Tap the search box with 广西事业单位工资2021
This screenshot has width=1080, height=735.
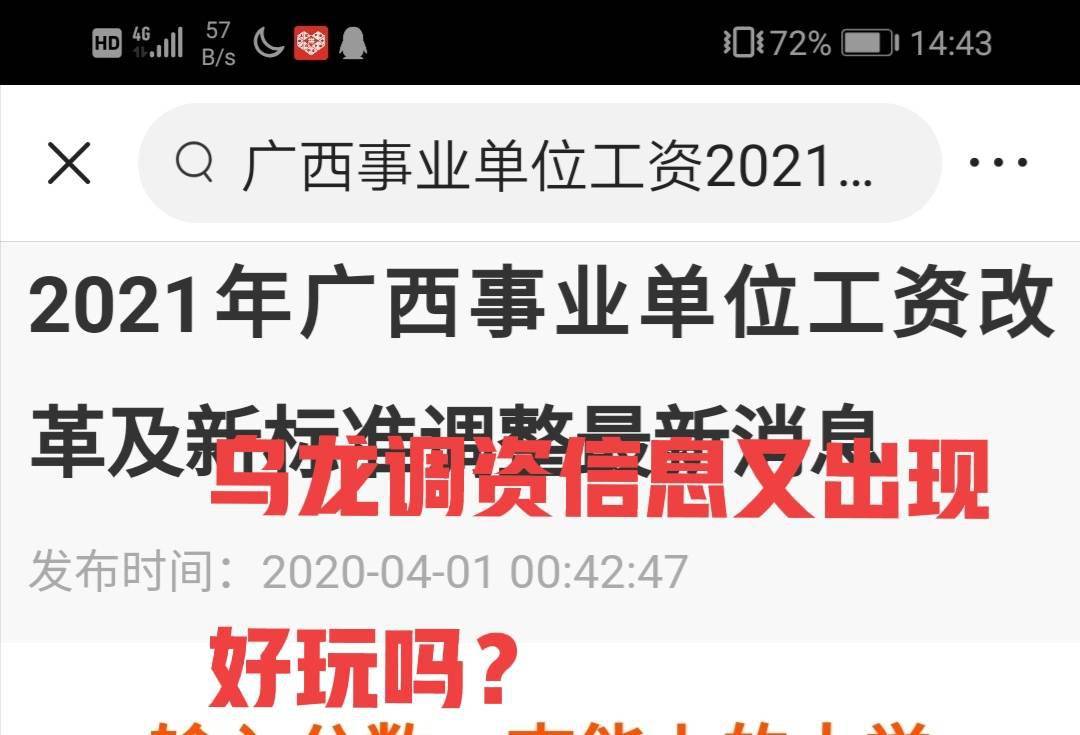click(x=540, y=163)
